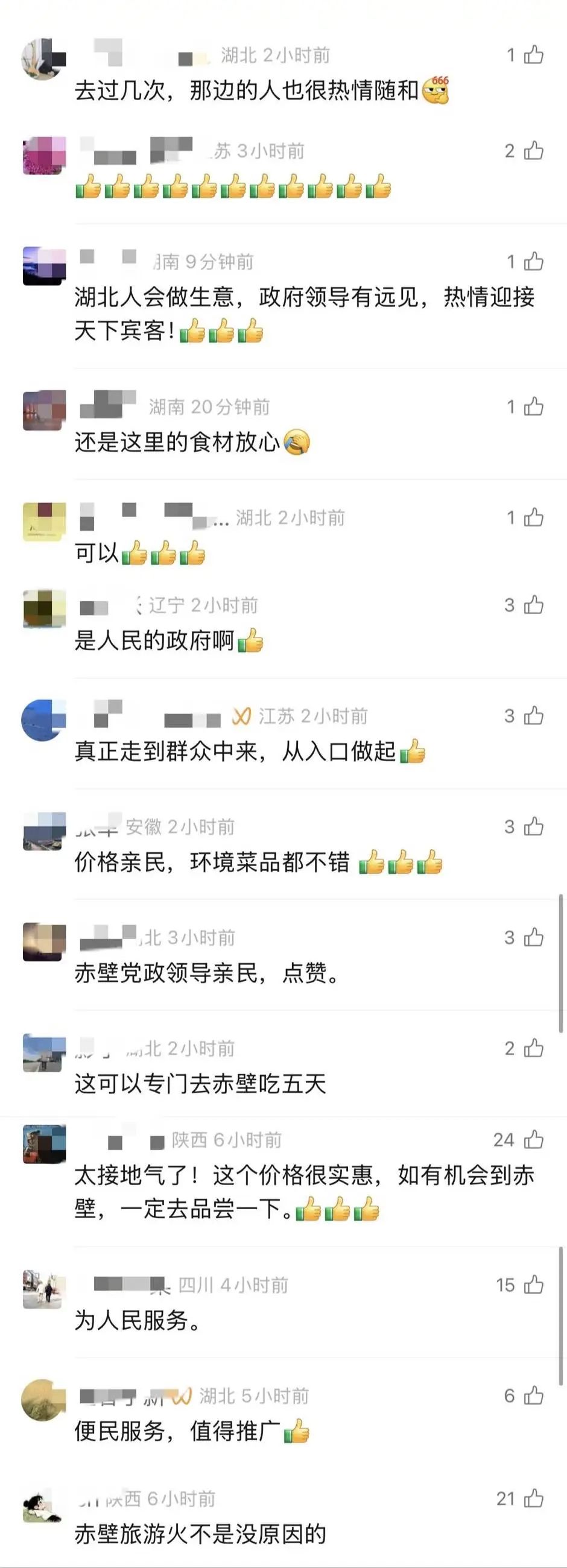
Task: Like the "是人民的政府啊" comment from 辽宁
Action: pos(534,605)
